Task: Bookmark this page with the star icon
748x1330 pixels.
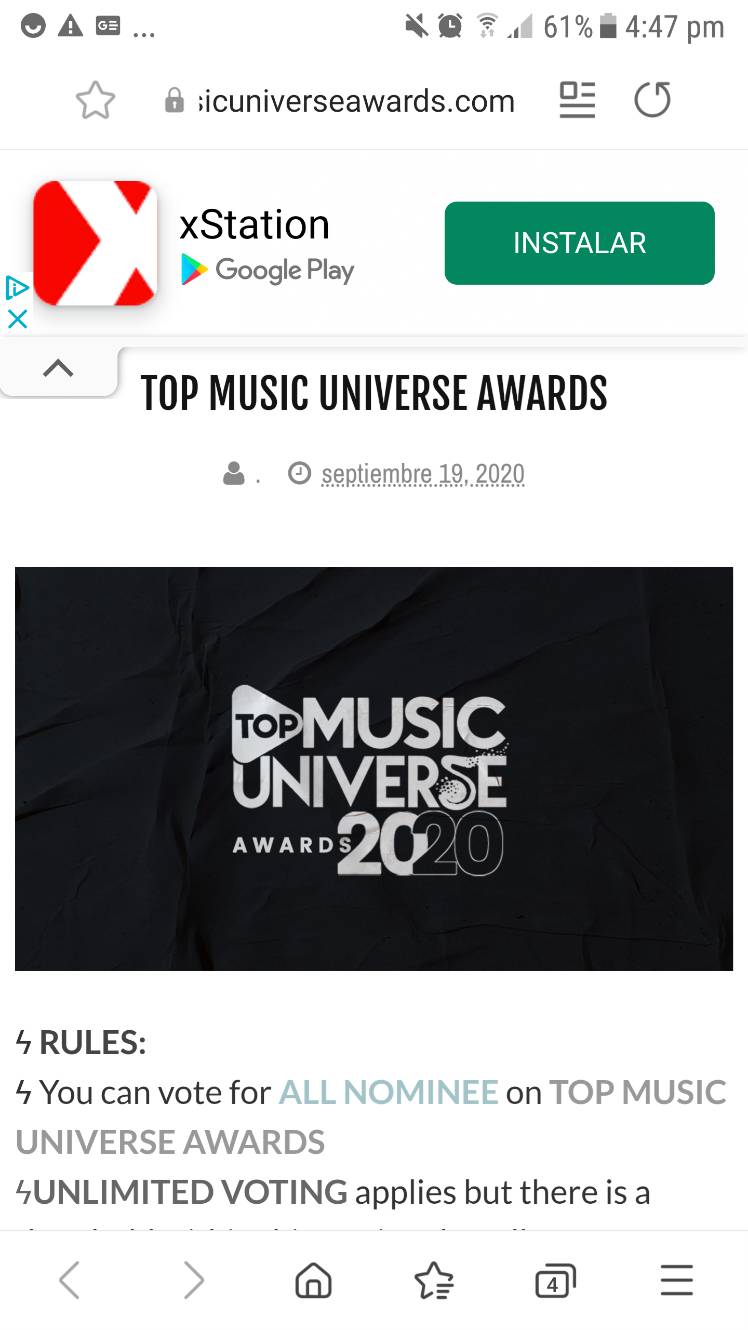Action: coord(96,101)
